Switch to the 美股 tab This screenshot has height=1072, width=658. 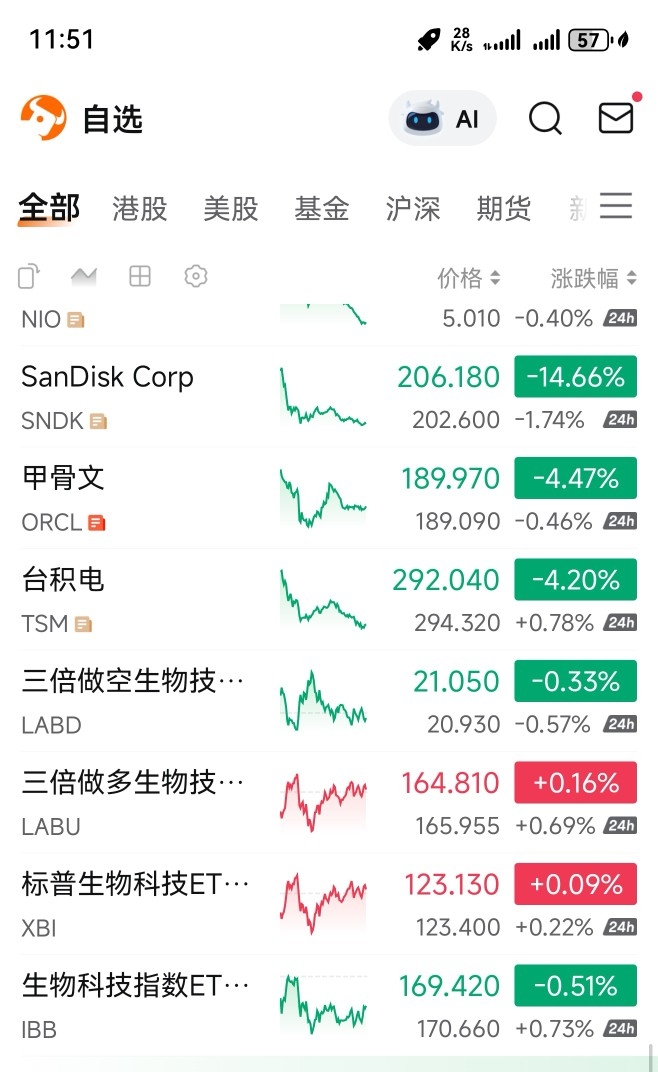(231, 209)
